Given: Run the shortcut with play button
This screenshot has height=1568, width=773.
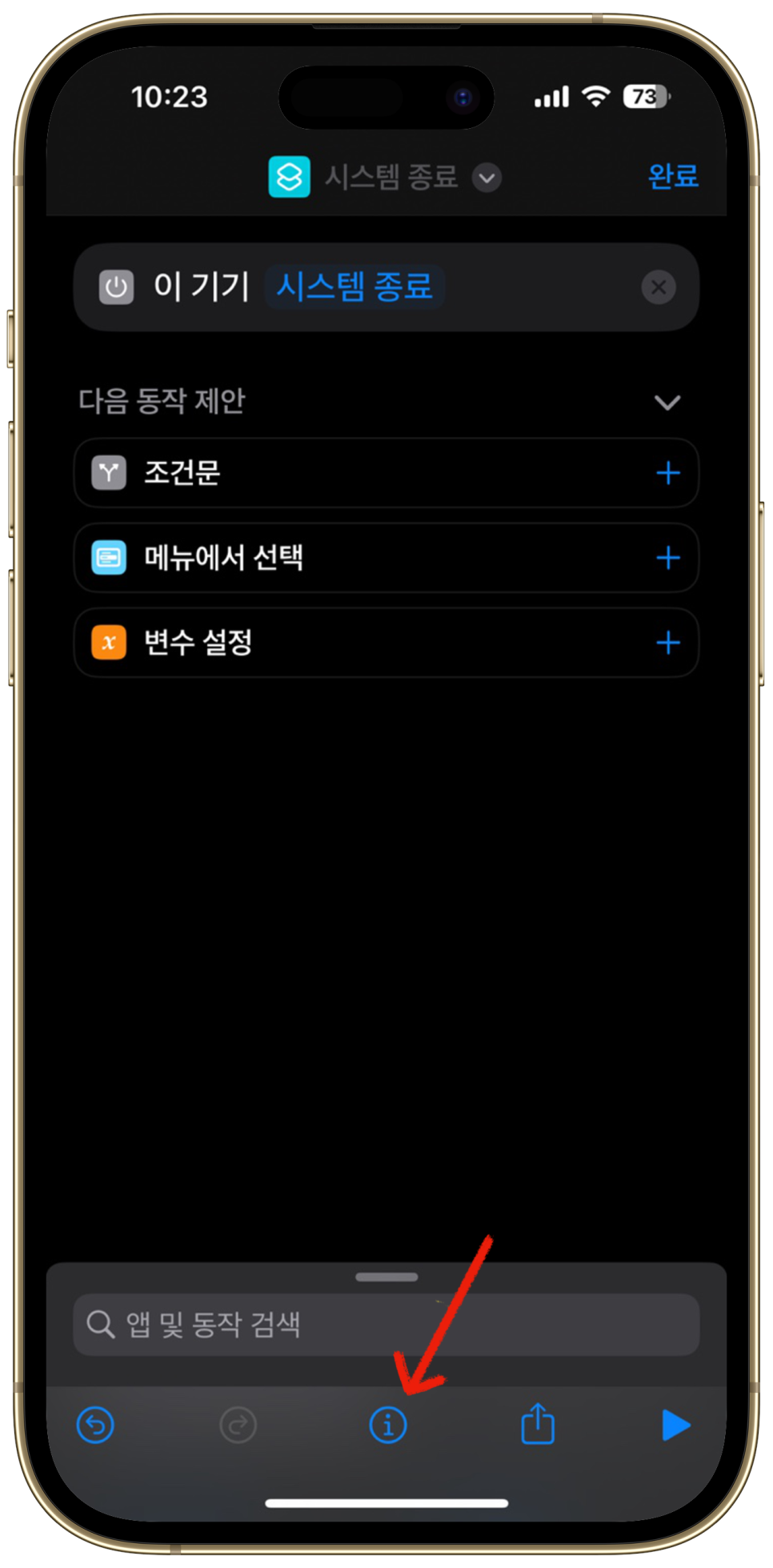Looking at the screenshot, I should [675, 1426].
